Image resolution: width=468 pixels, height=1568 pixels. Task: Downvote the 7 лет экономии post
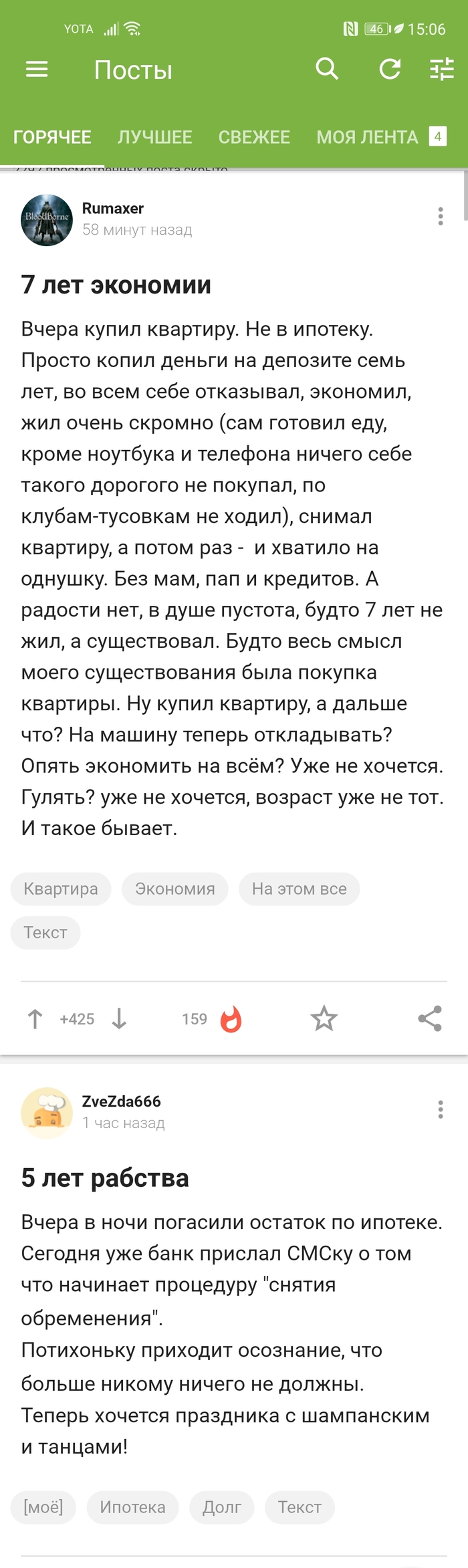click(x=119, y=1019)
